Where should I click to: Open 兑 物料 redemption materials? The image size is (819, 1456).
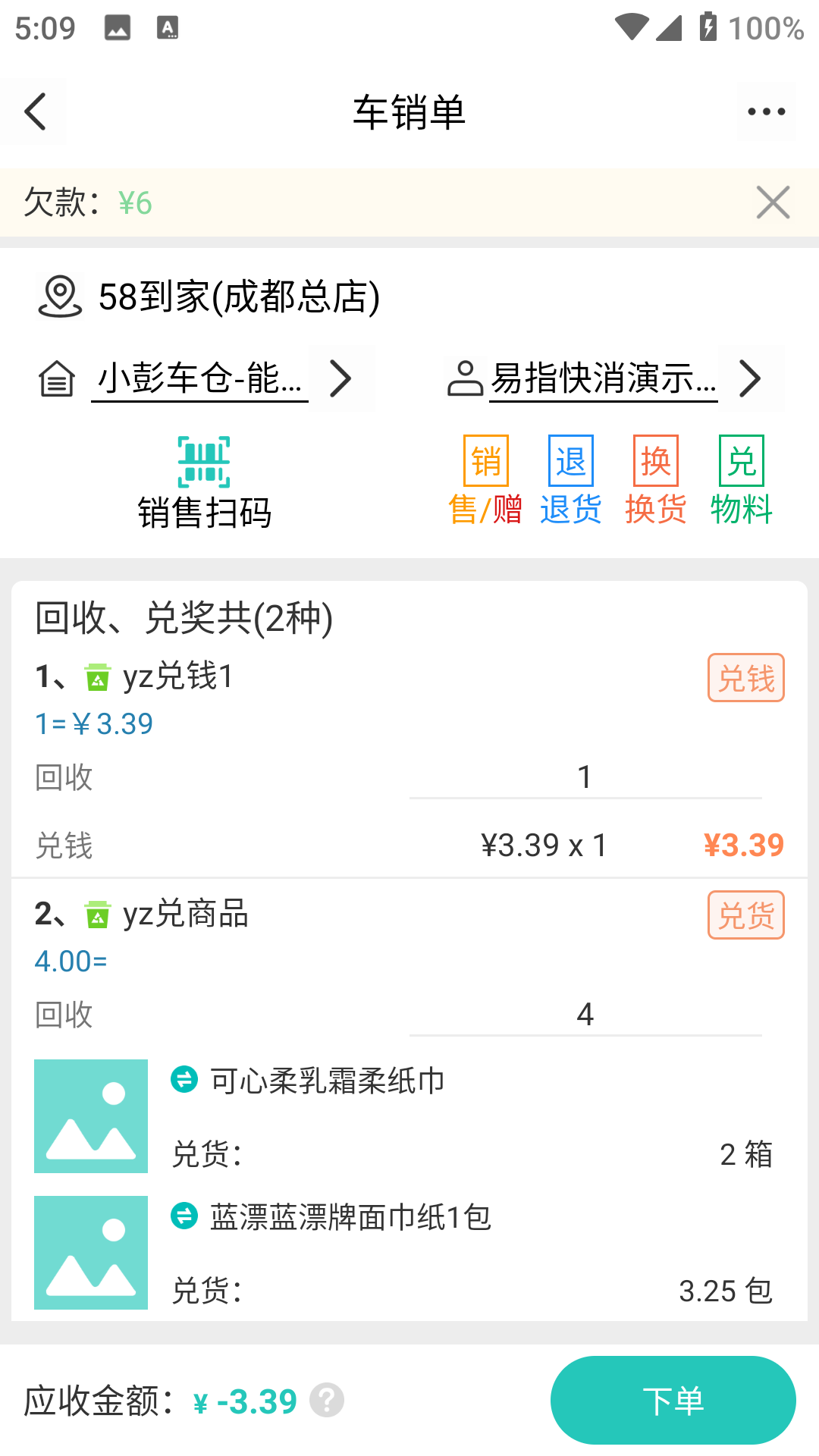pos(741,481)
